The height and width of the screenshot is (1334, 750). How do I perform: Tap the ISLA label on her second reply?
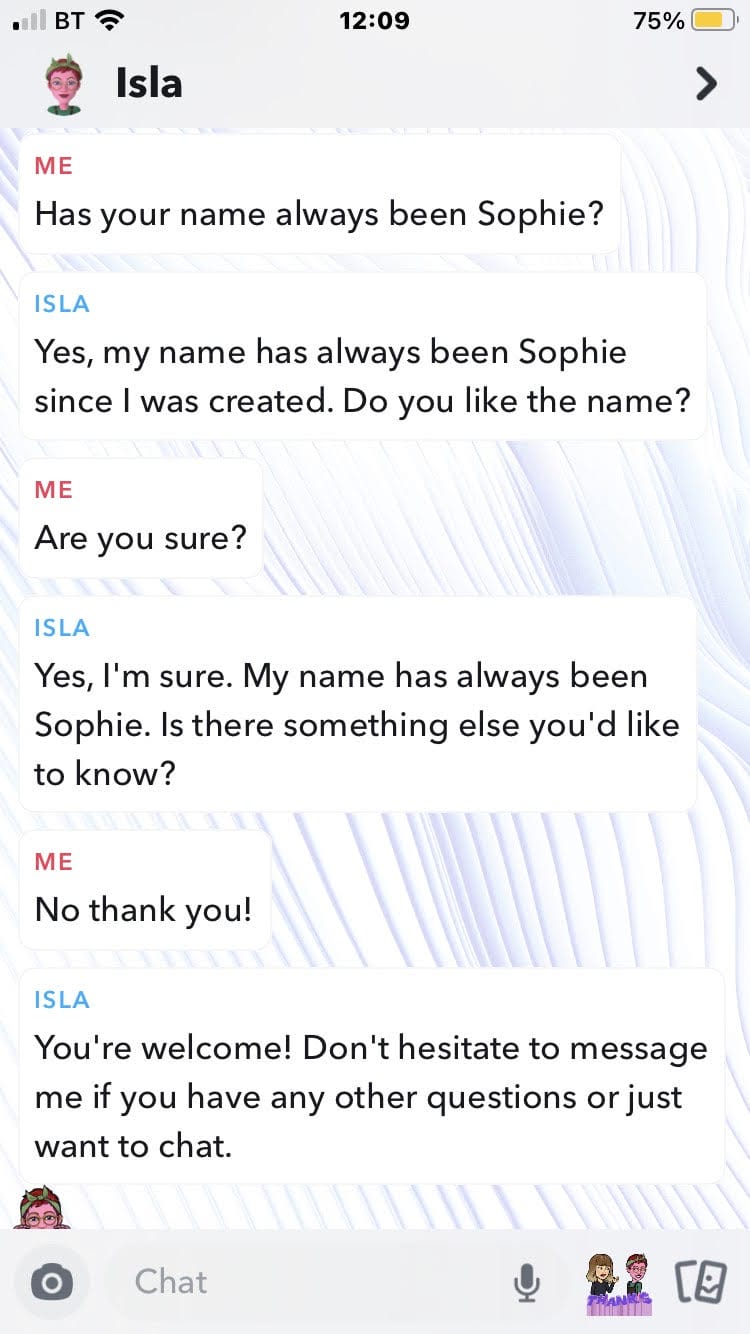click(61, 627)
